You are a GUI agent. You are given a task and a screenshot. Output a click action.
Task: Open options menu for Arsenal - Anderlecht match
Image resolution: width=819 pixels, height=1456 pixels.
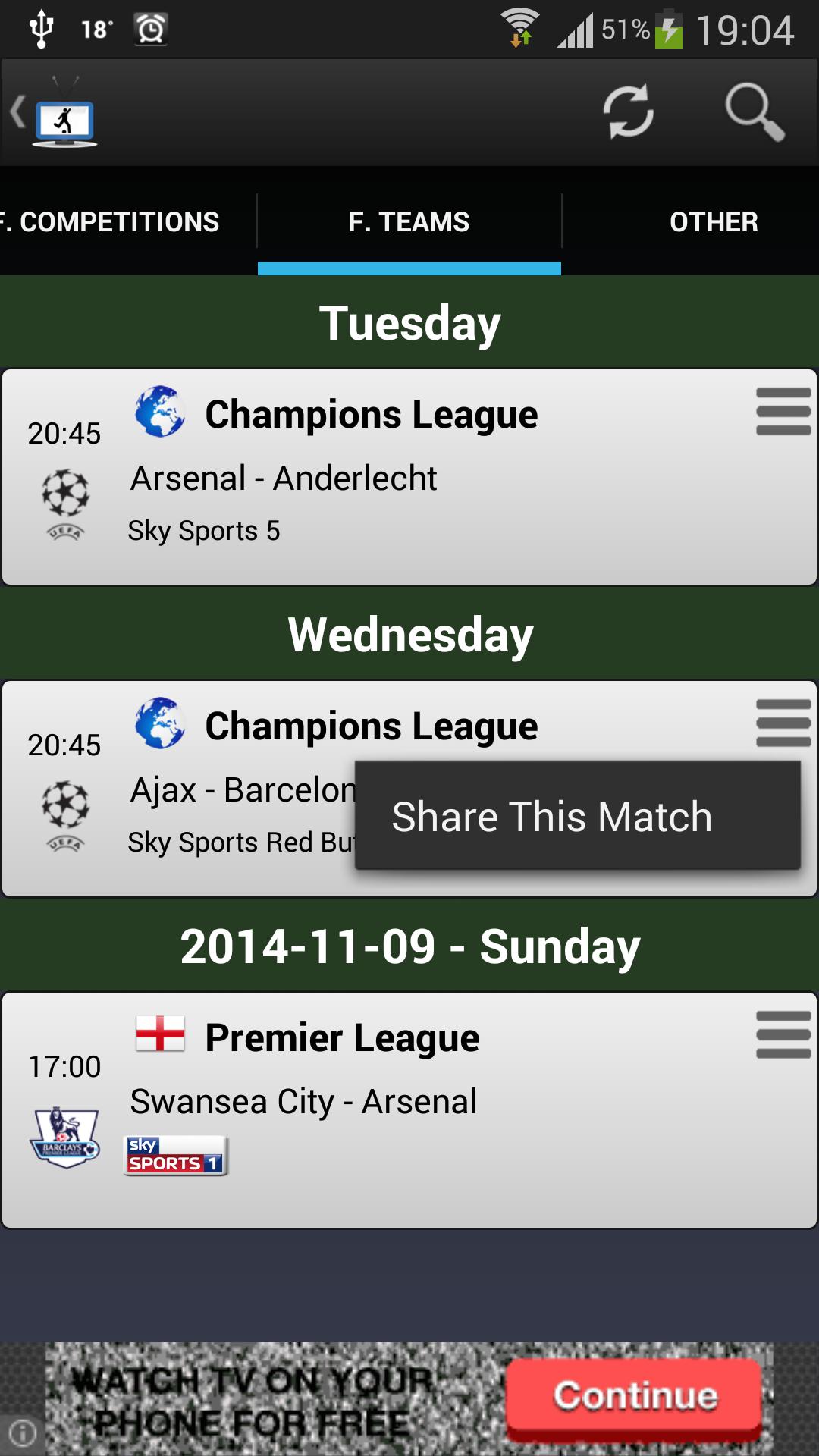coord(783,413)
